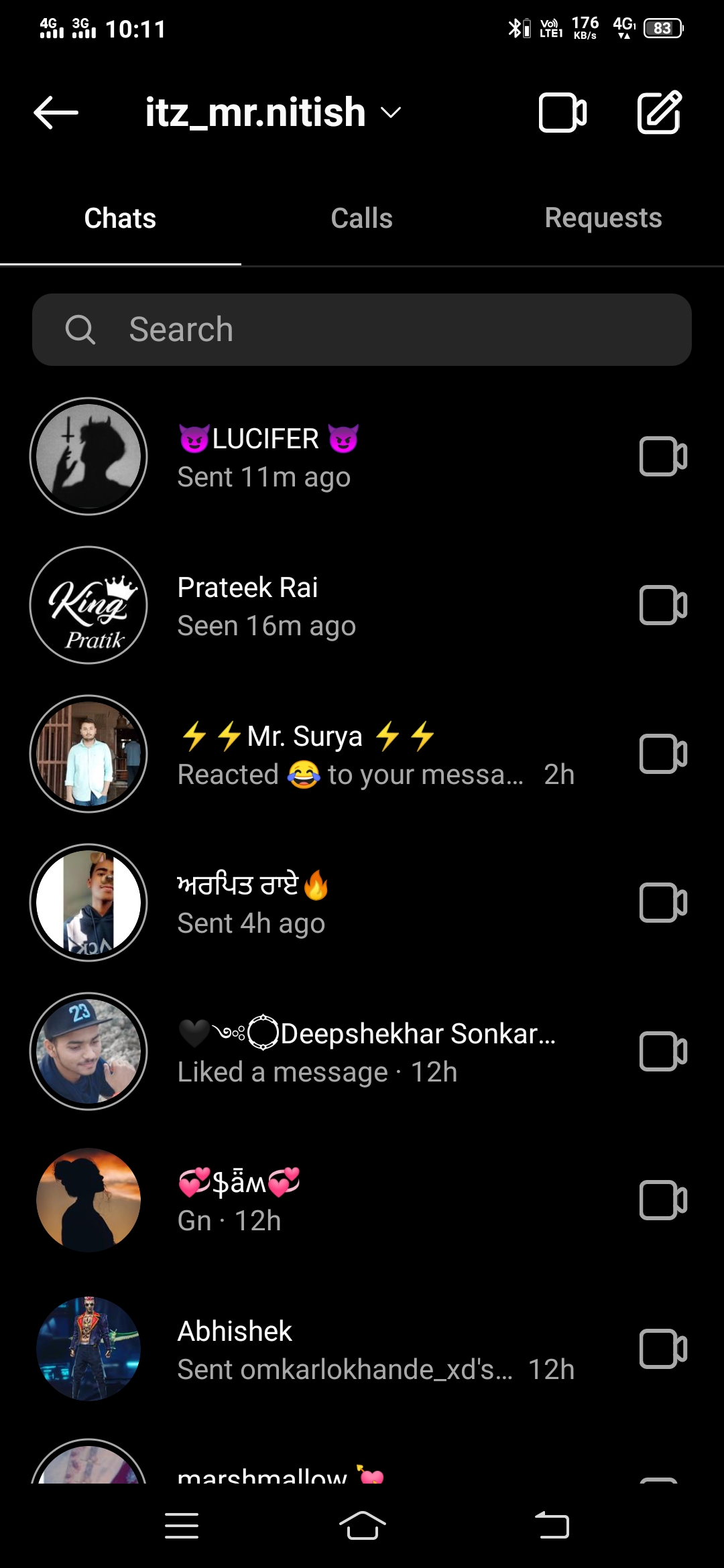Switch to the Requests tab
Image resolution: width=724 pixels, height=1568 pixels.
[x=603, y=218]
